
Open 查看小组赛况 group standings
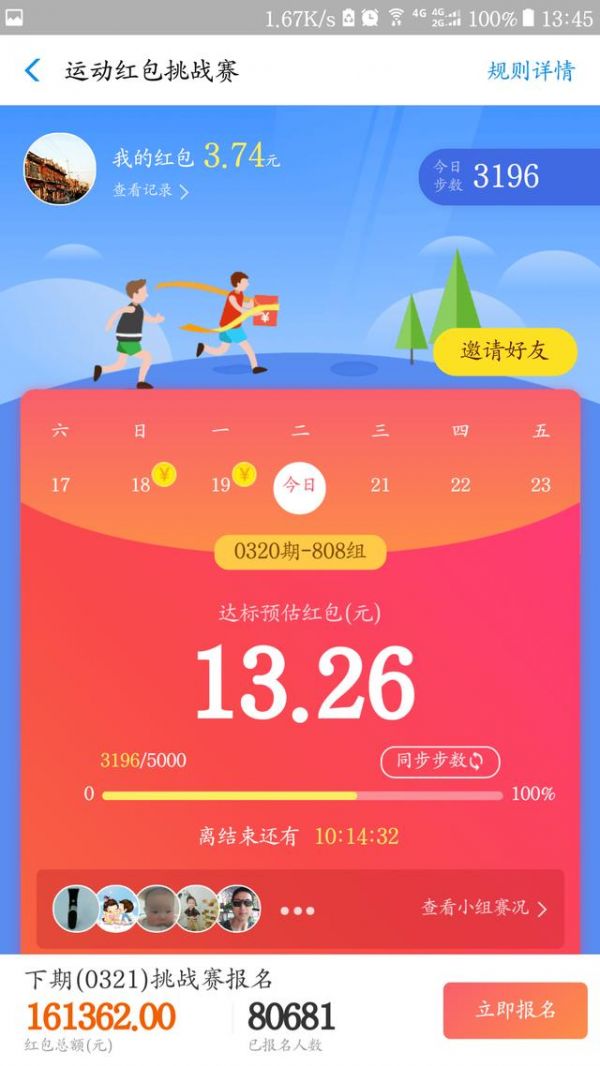pos(484,908)
